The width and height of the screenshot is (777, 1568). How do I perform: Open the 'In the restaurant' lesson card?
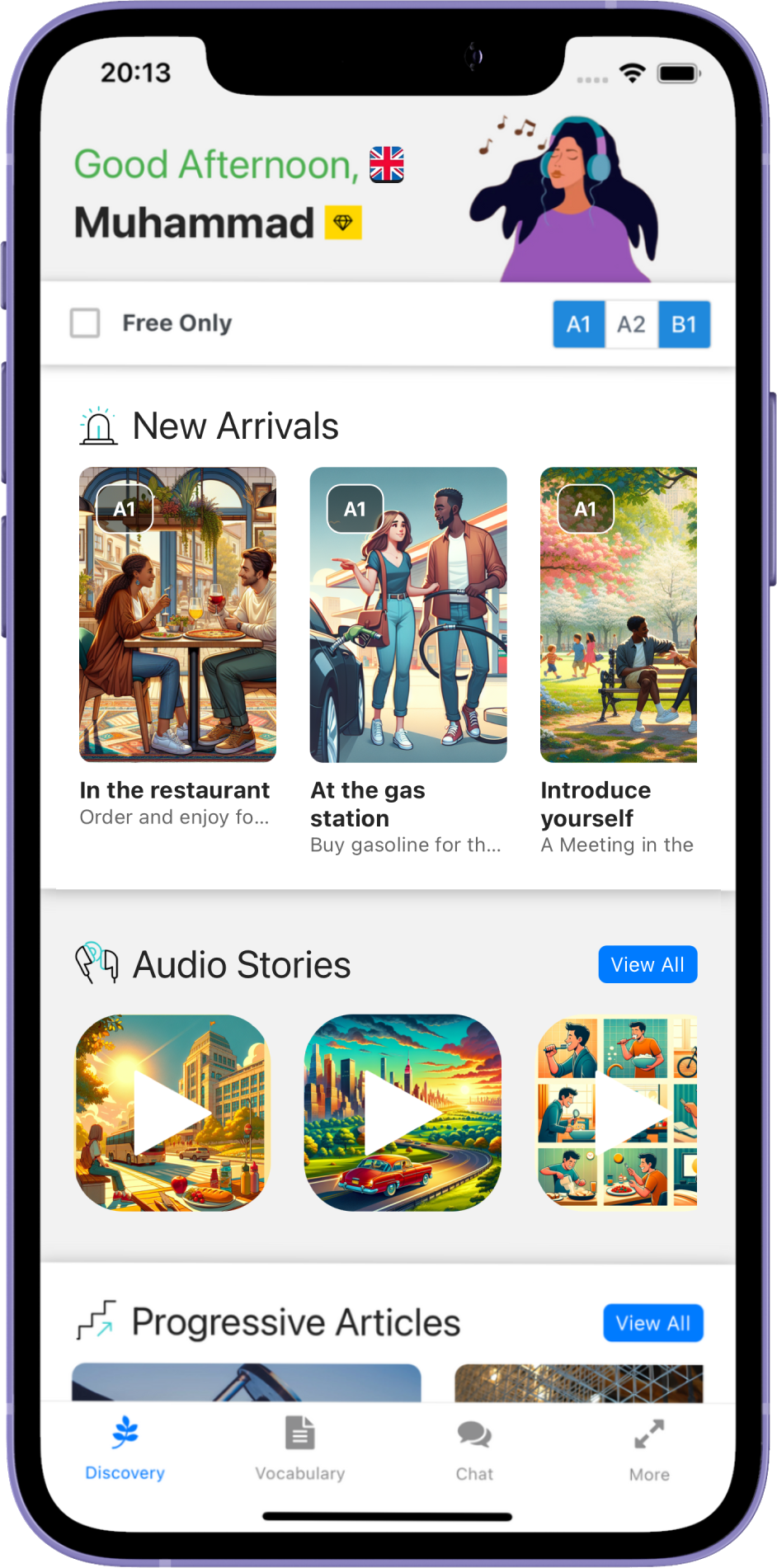177,614
